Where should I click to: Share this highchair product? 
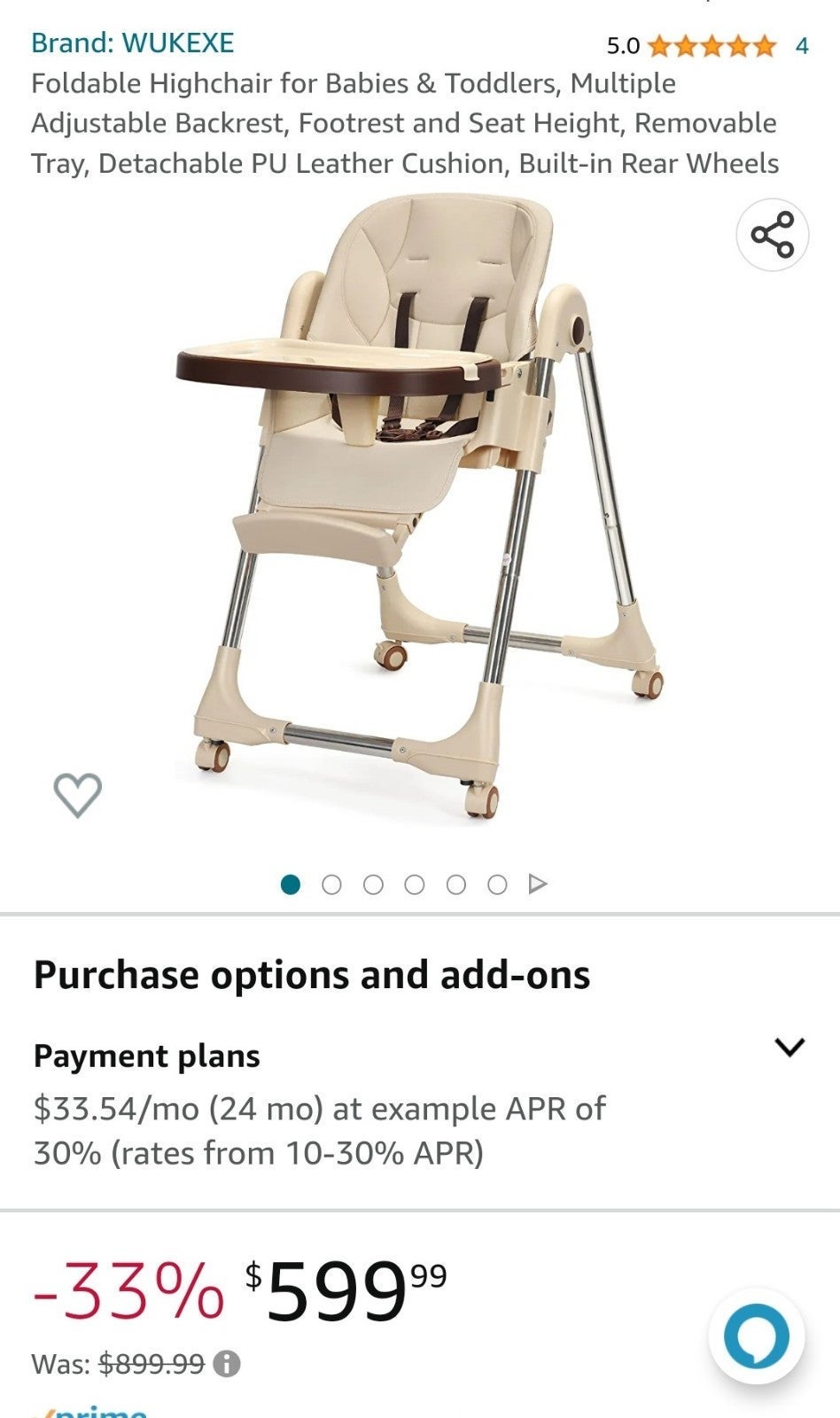tap(773, 235)
